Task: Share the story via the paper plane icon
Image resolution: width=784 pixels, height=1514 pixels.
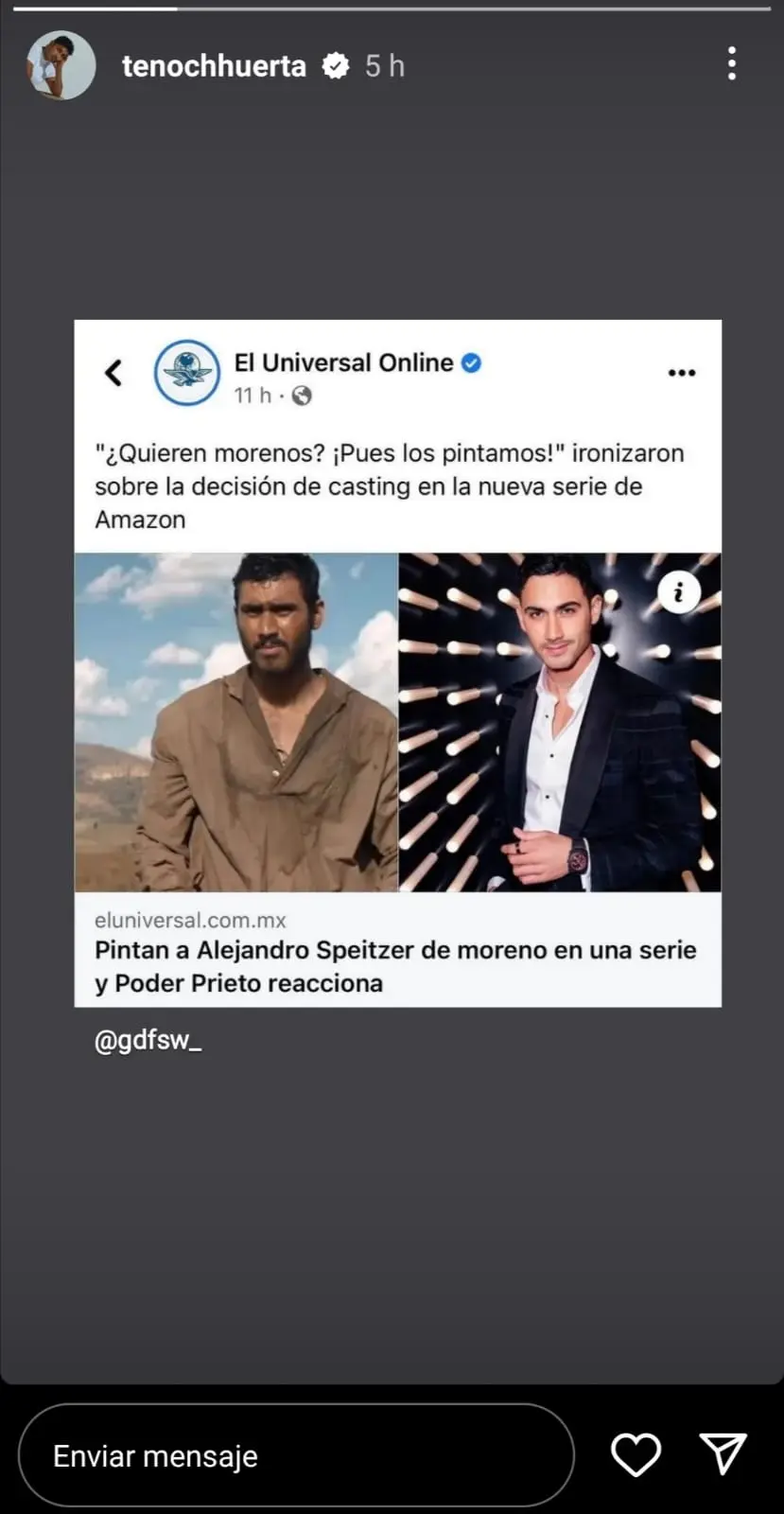Action: tap(723, 1454)
